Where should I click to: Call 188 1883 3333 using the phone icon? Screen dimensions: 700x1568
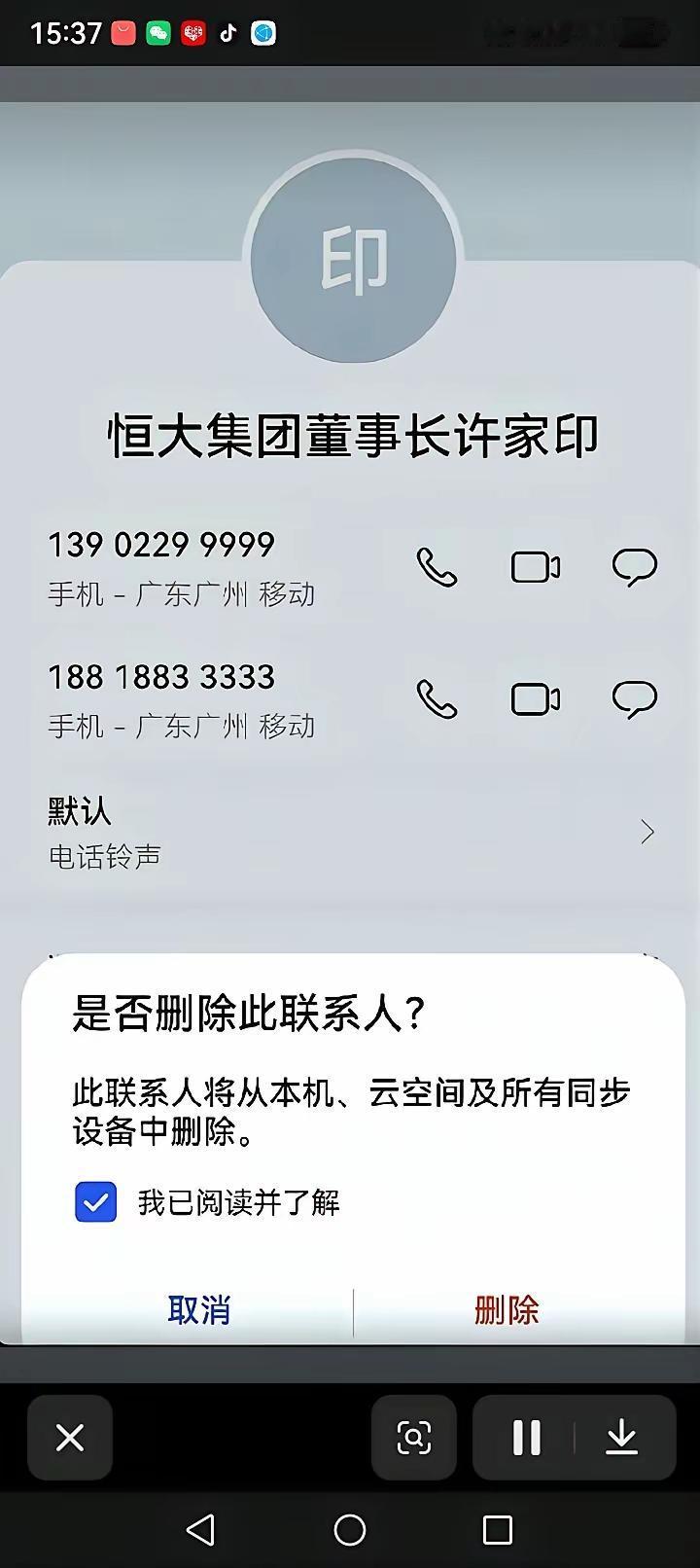[x=435, y=698]
